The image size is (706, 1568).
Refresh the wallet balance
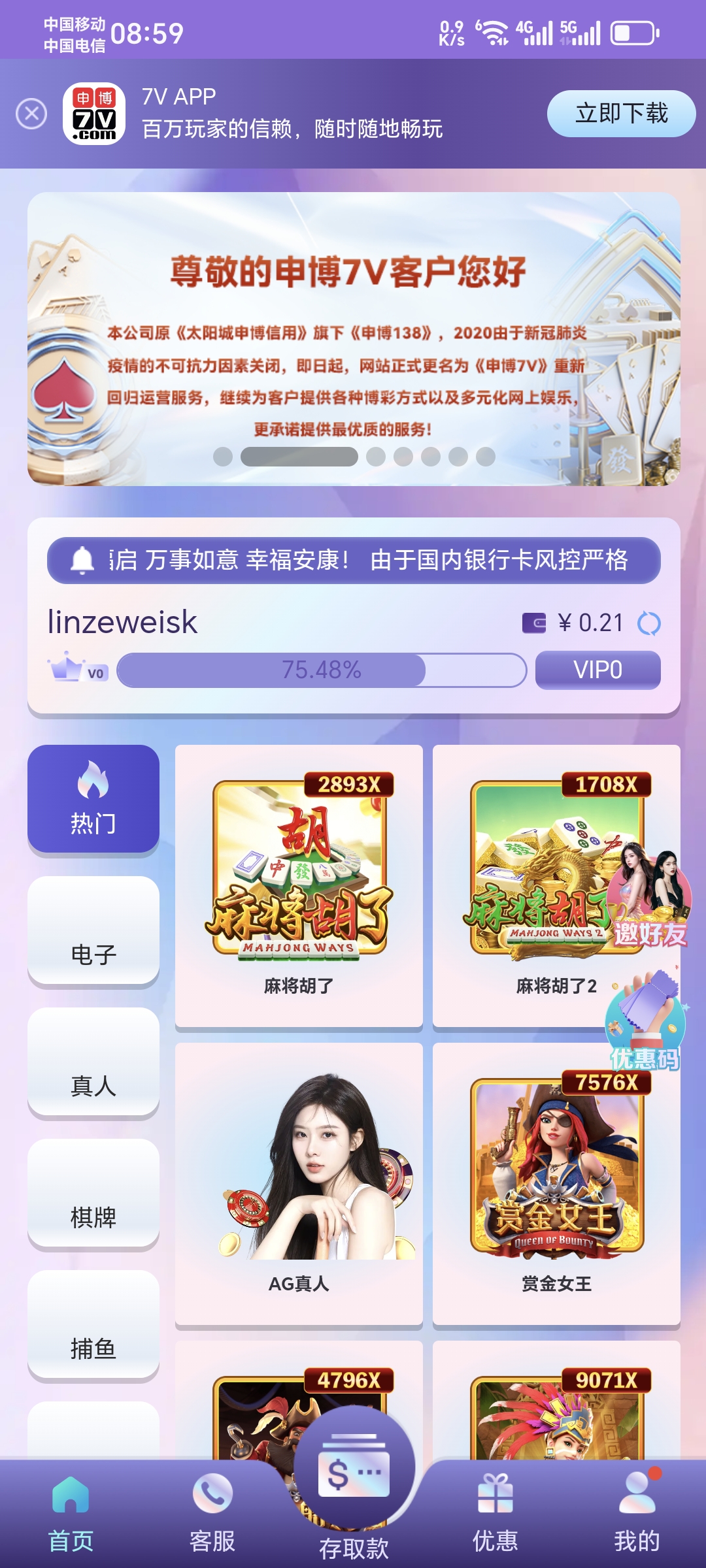point(648,623)
